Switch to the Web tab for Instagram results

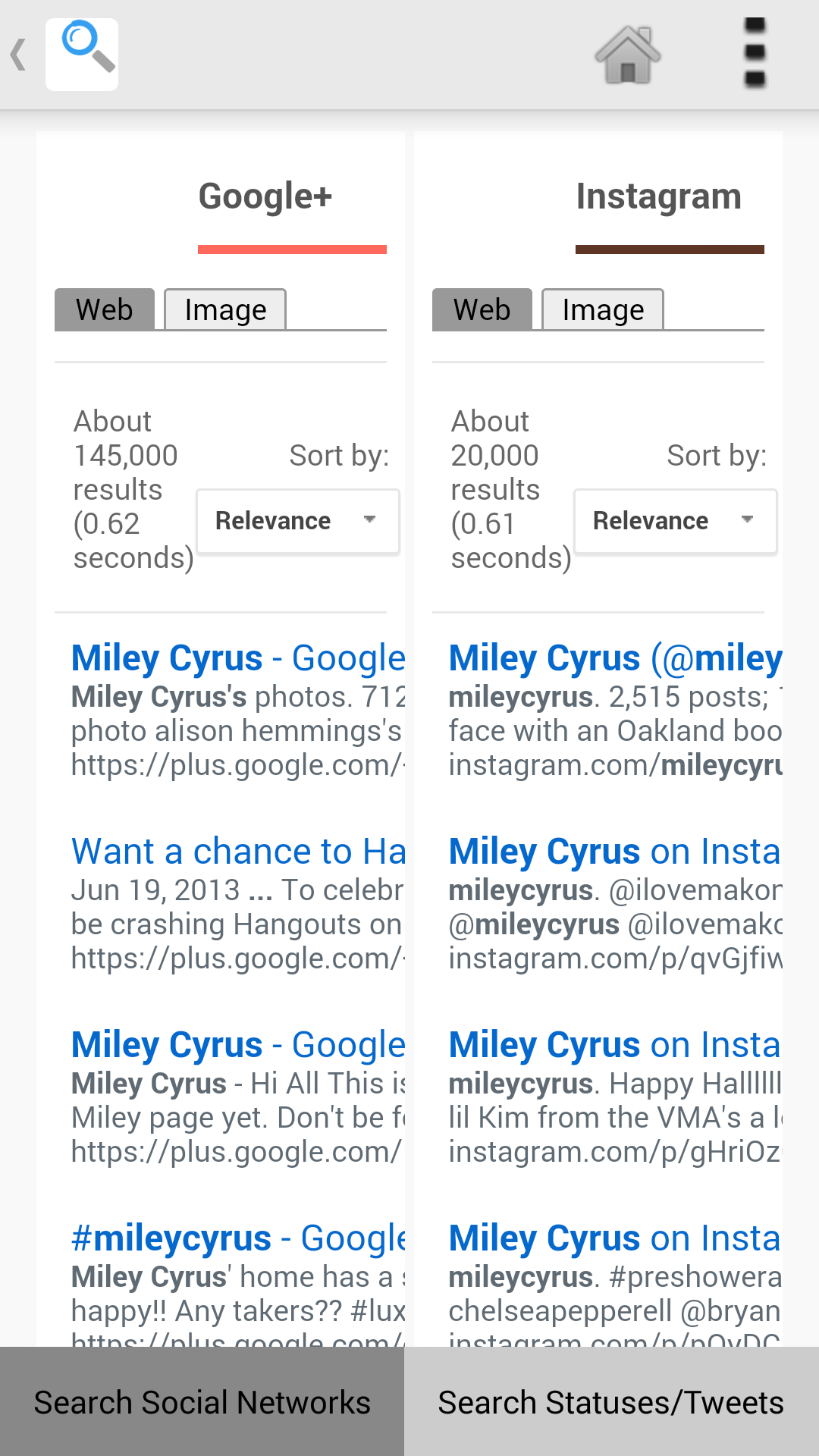[482, 309]
